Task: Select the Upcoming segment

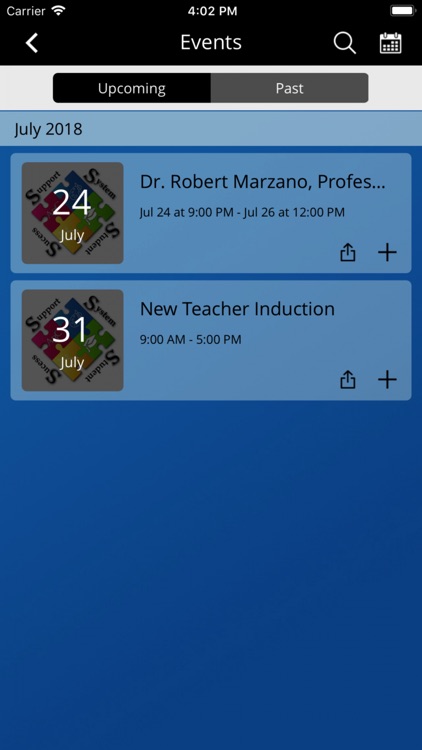Action: click(x=132, y=88)
